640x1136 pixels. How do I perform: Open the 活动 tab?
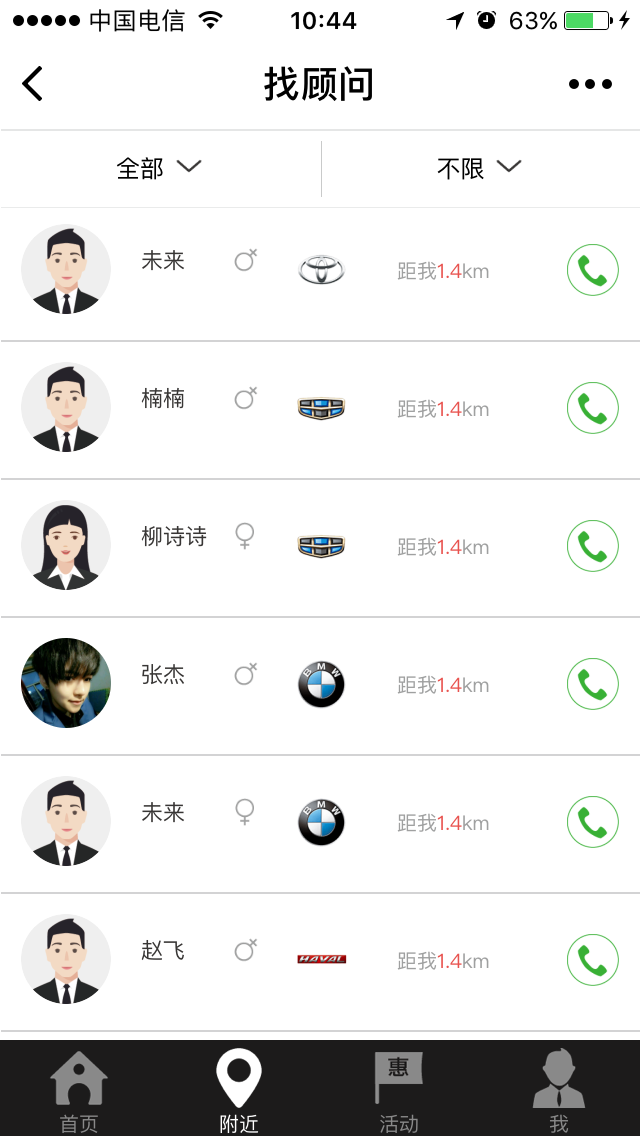(x=399, y=1092)
